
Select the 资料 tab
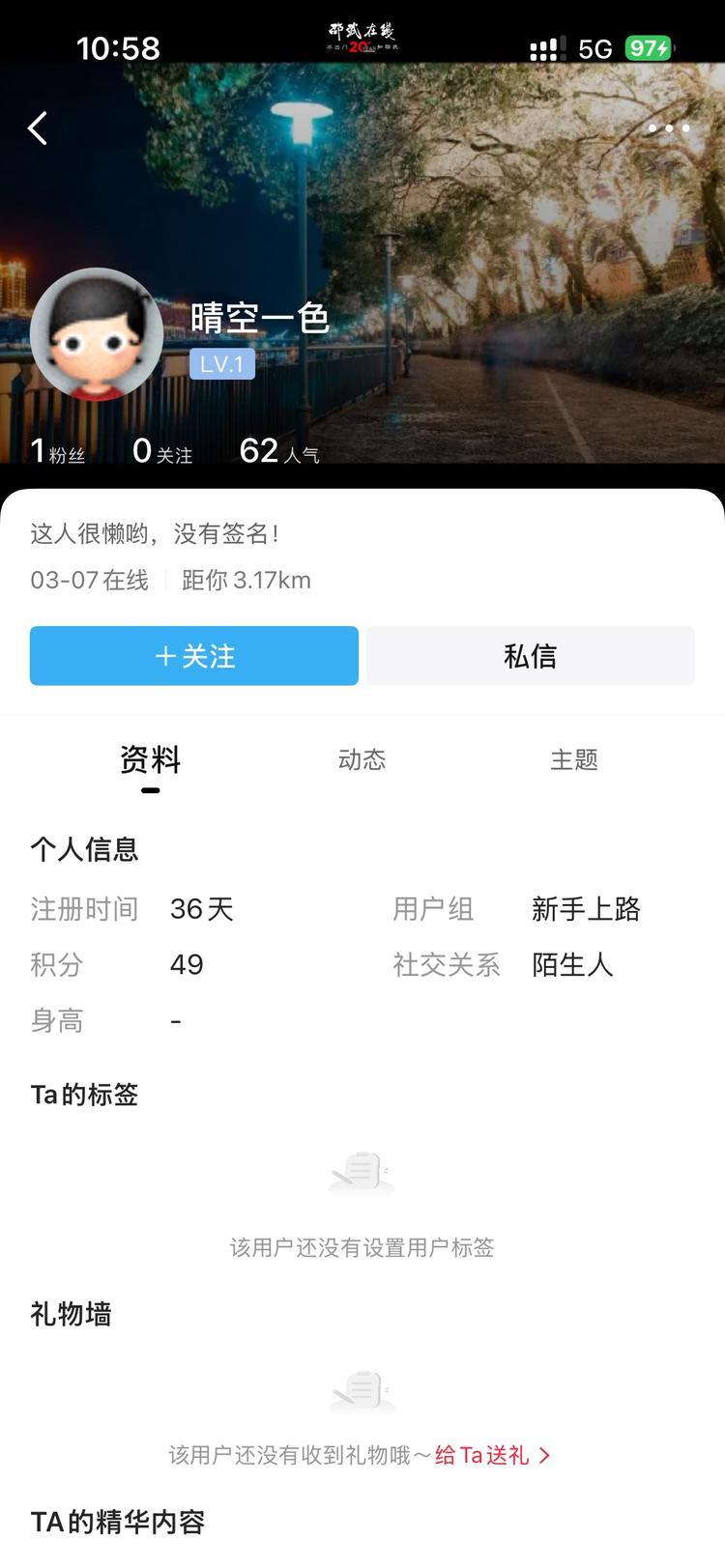pos(150,760)
